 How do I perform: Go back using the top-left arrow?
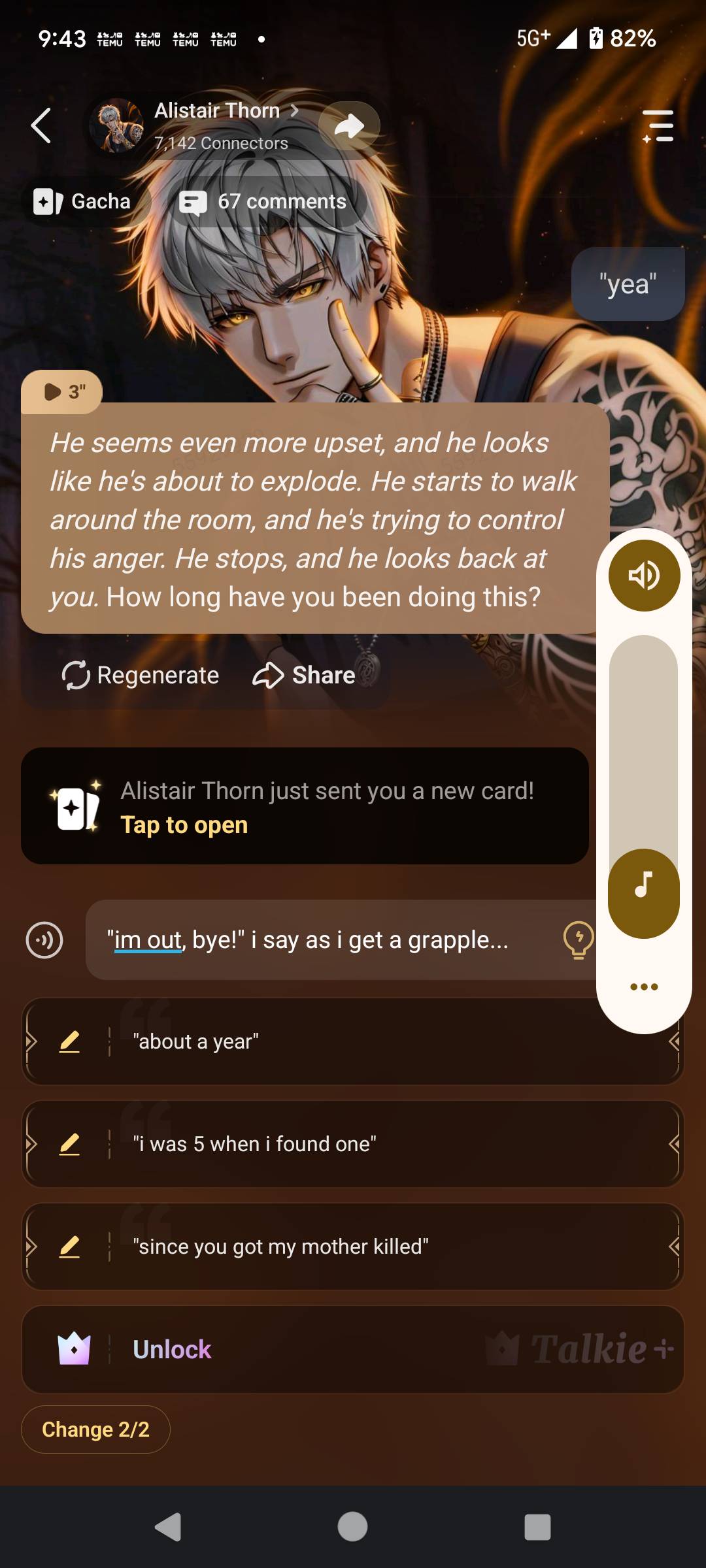[41, 125]
